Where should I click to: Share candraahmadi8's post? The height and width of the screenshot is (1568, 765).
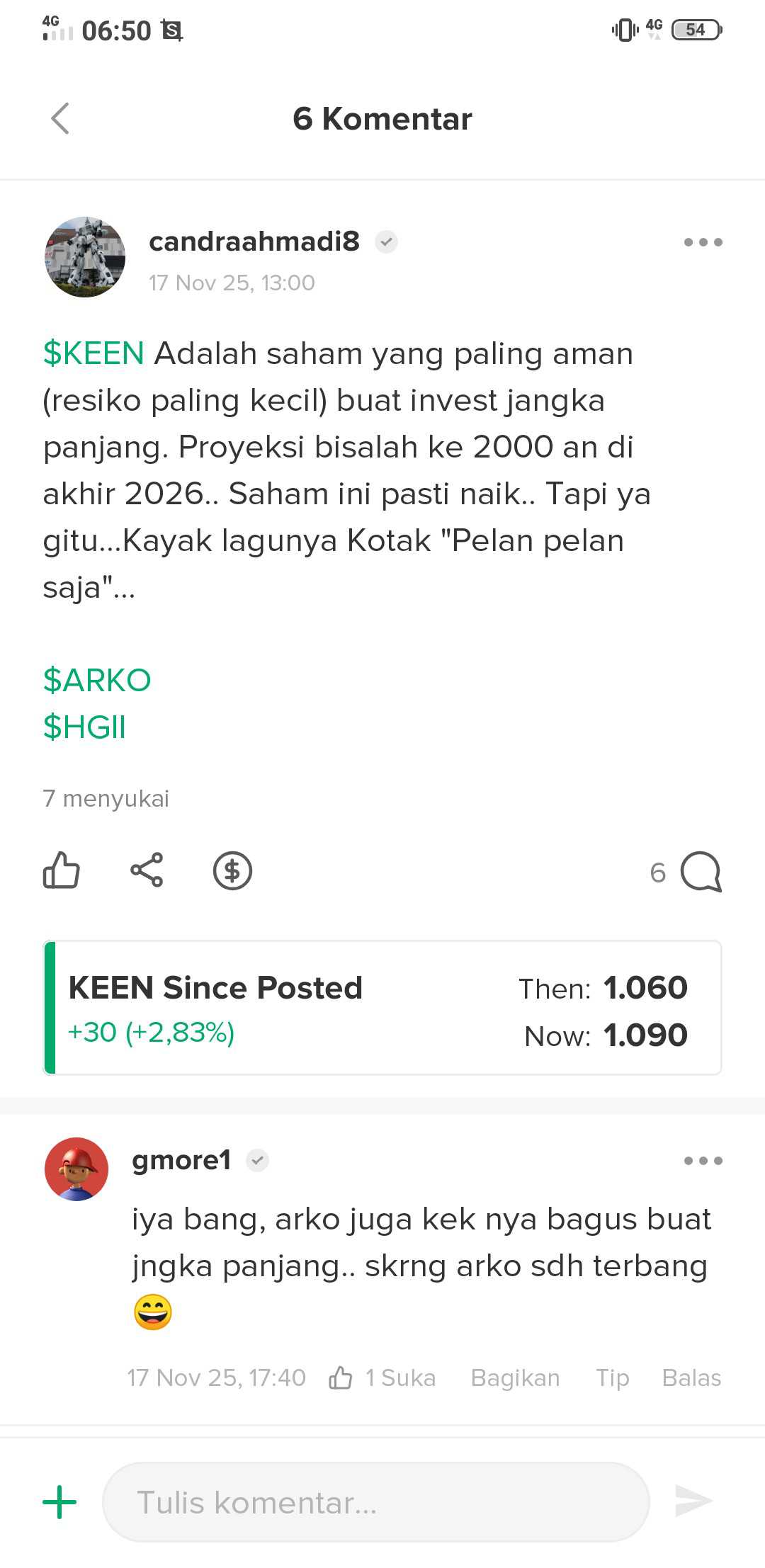(x=147, y=870)
